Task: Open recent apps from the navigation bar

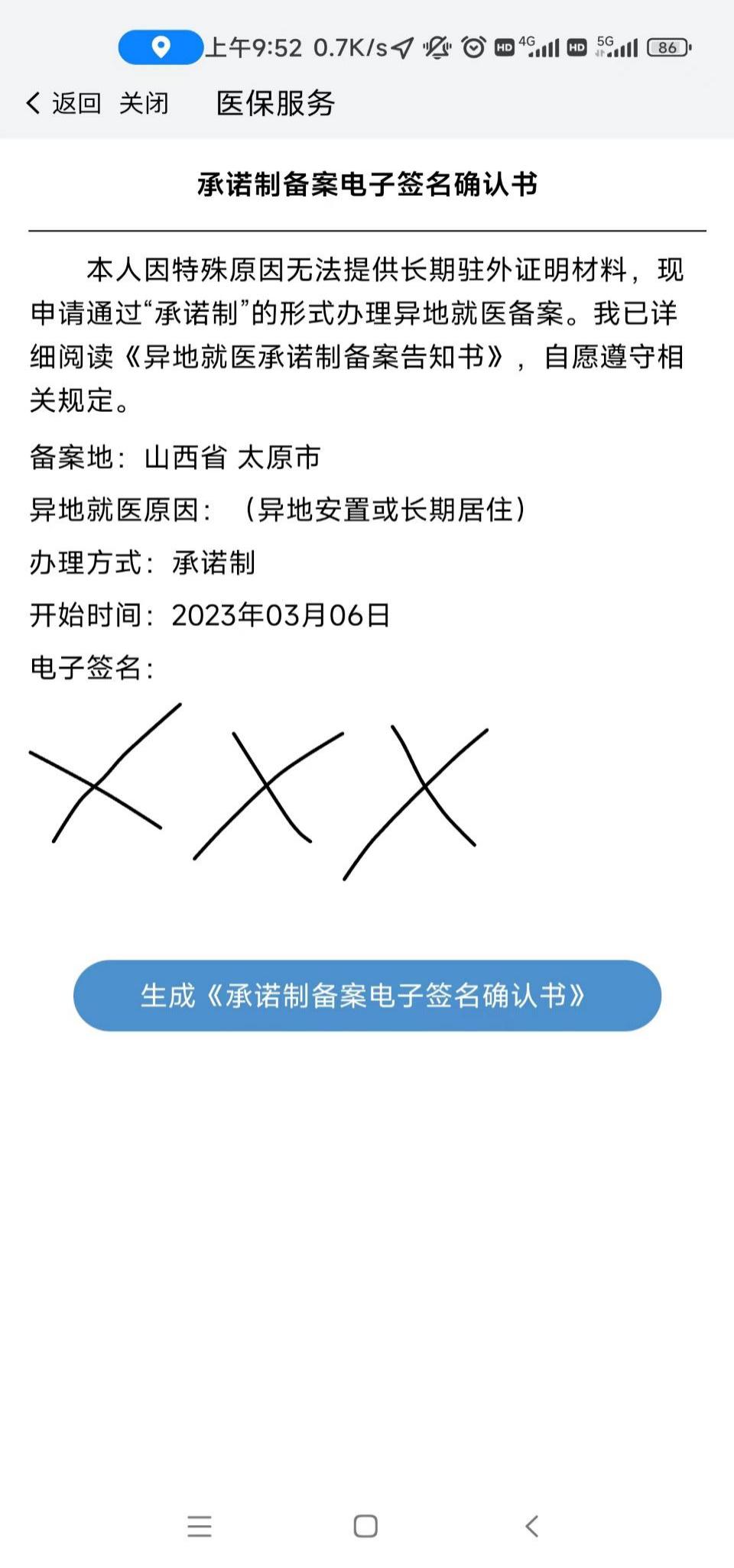Action: (x=200, y=1526)
